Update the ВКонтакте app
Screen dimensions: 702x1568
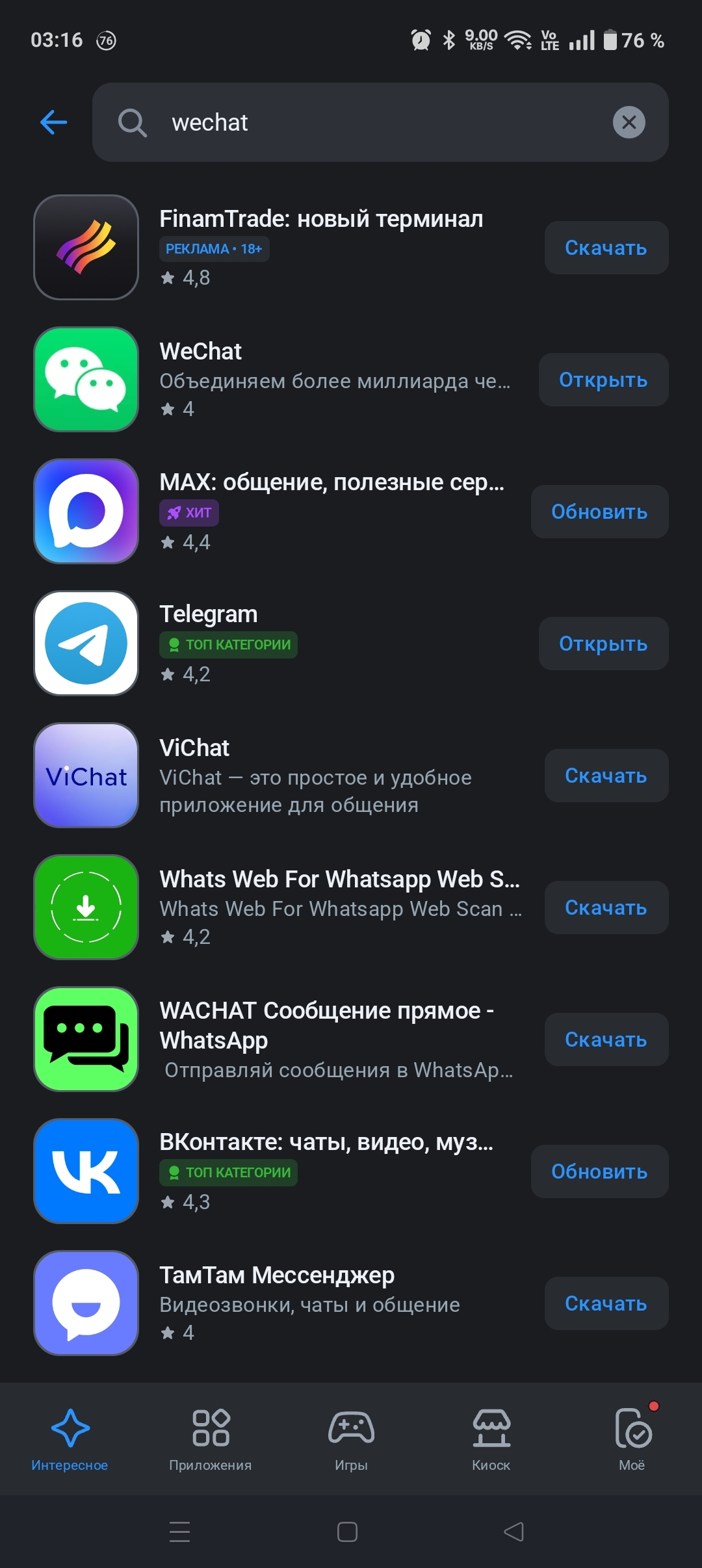coord(599,1171)
